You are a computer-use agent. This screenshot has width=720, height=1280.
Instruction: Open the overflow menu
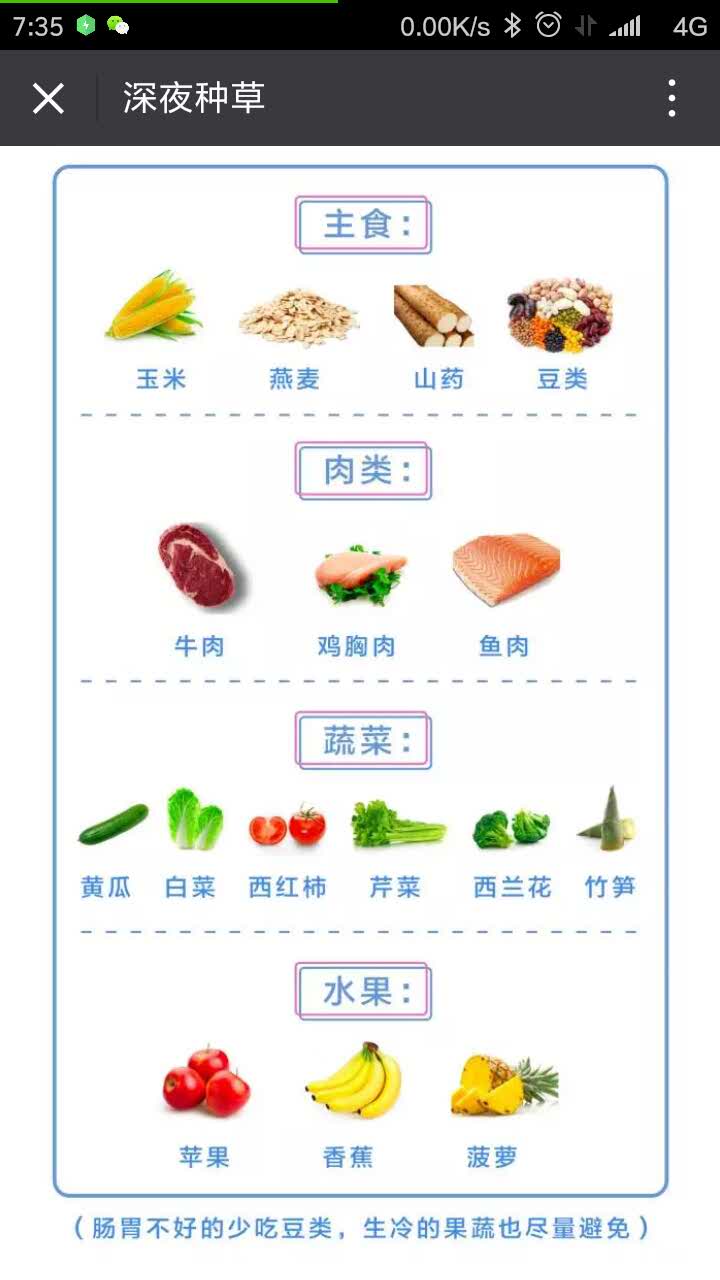tap(672, 98)
